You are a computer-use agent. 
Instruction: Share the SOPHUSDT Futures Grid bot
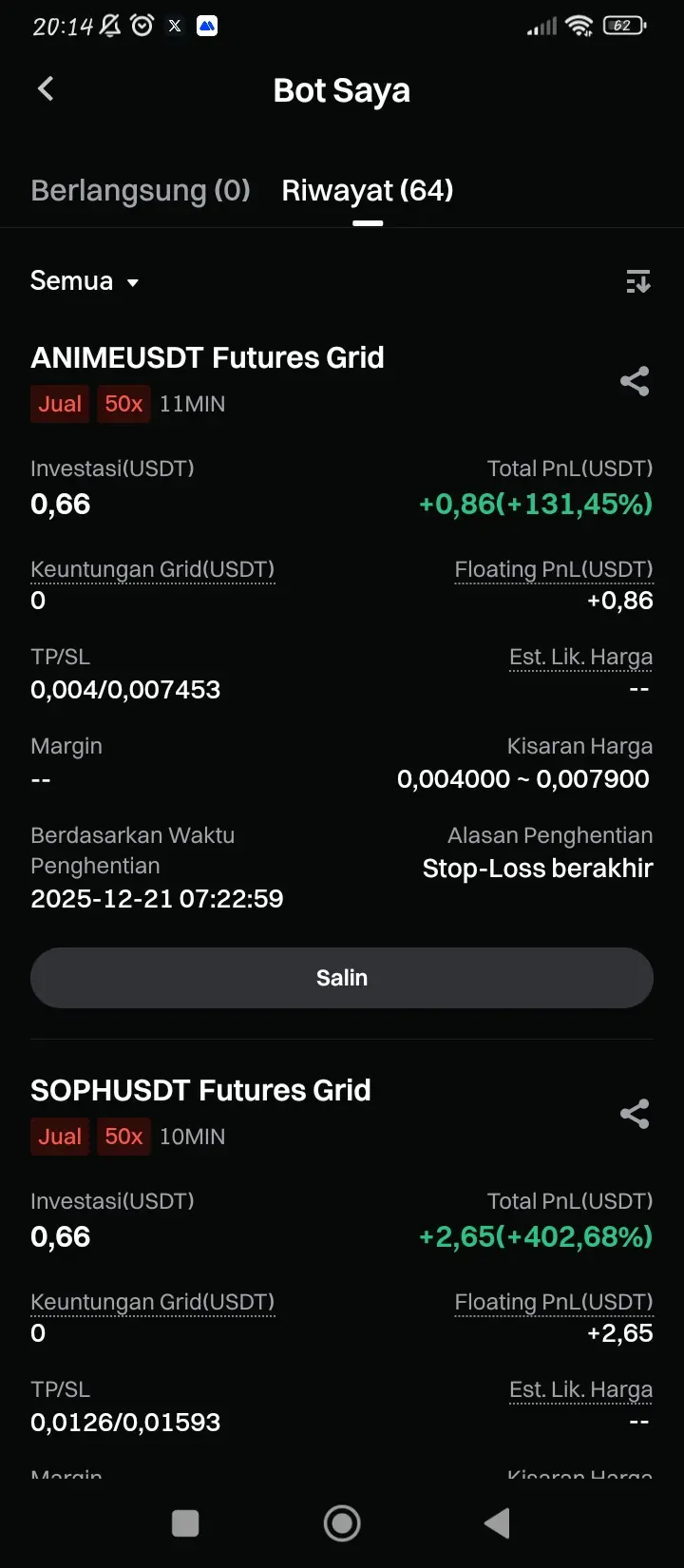coord(635,1114)
